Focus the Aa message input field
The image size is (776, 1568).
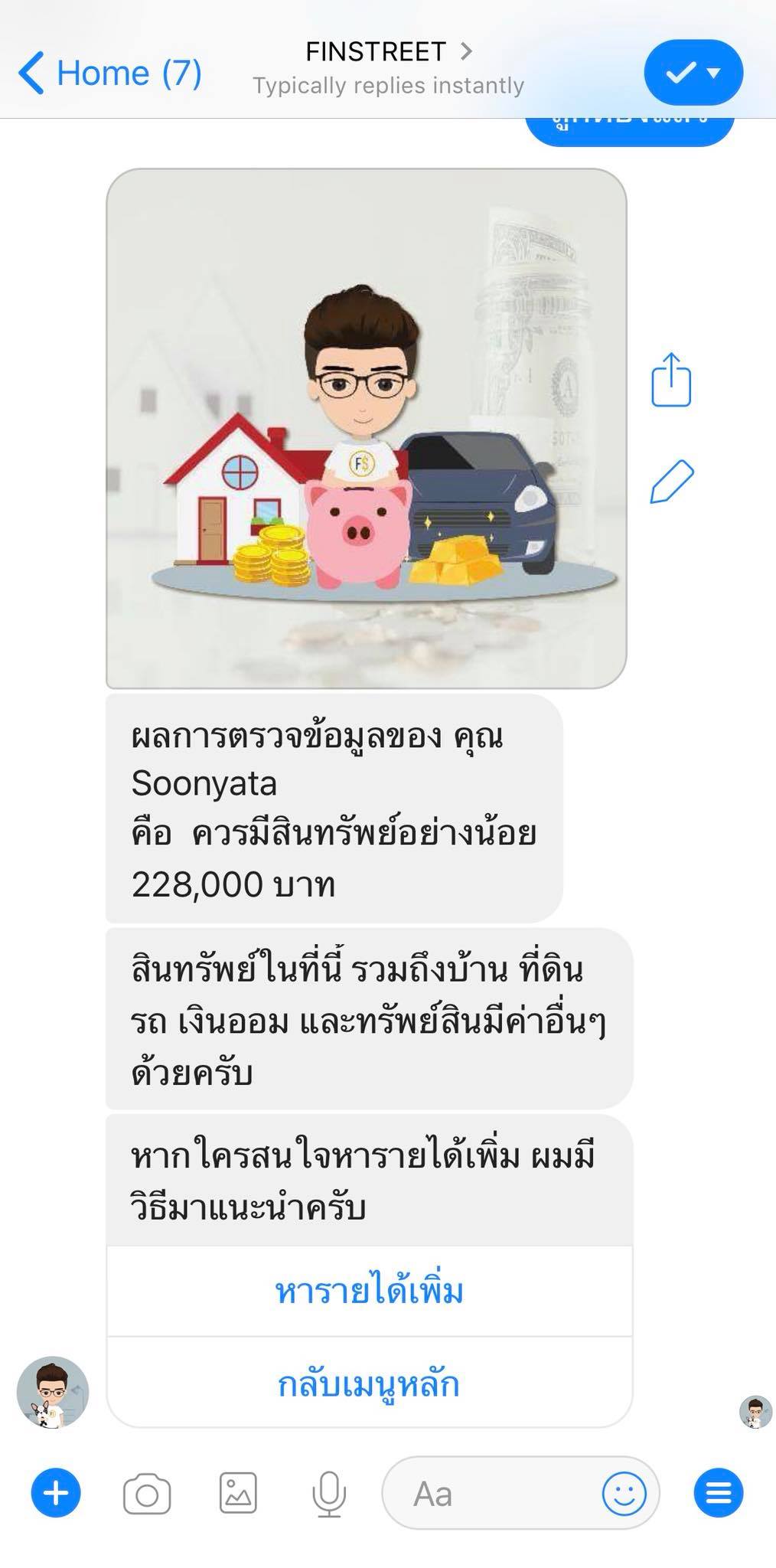(490, 1494)
